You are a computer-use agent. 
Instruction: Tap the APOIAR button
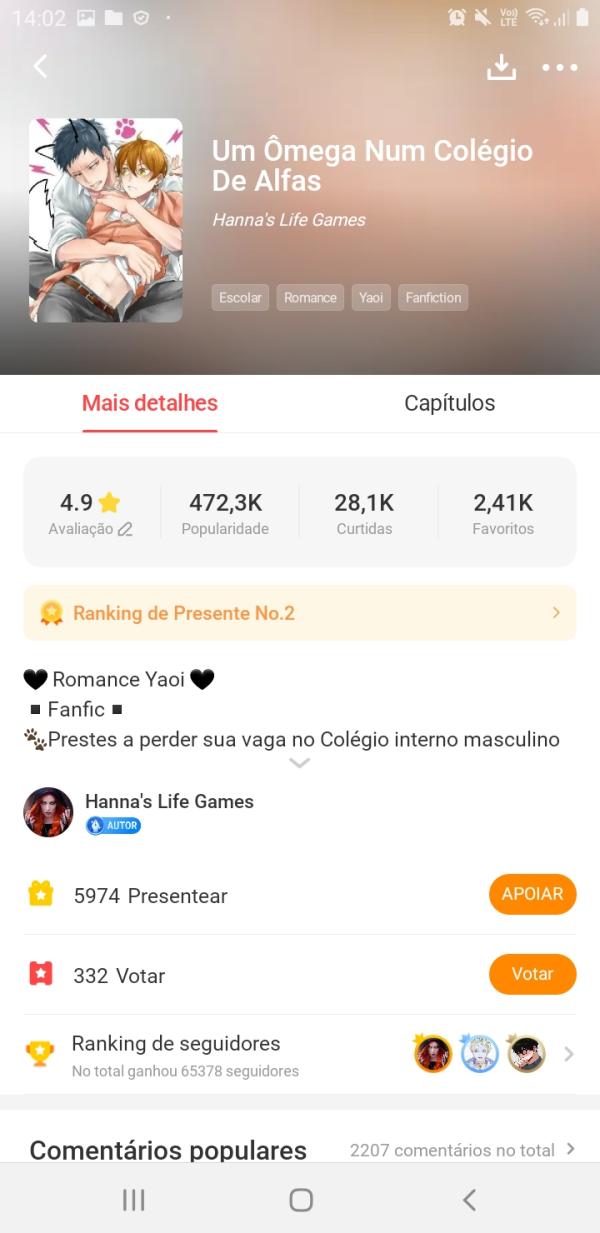(532, 894)
